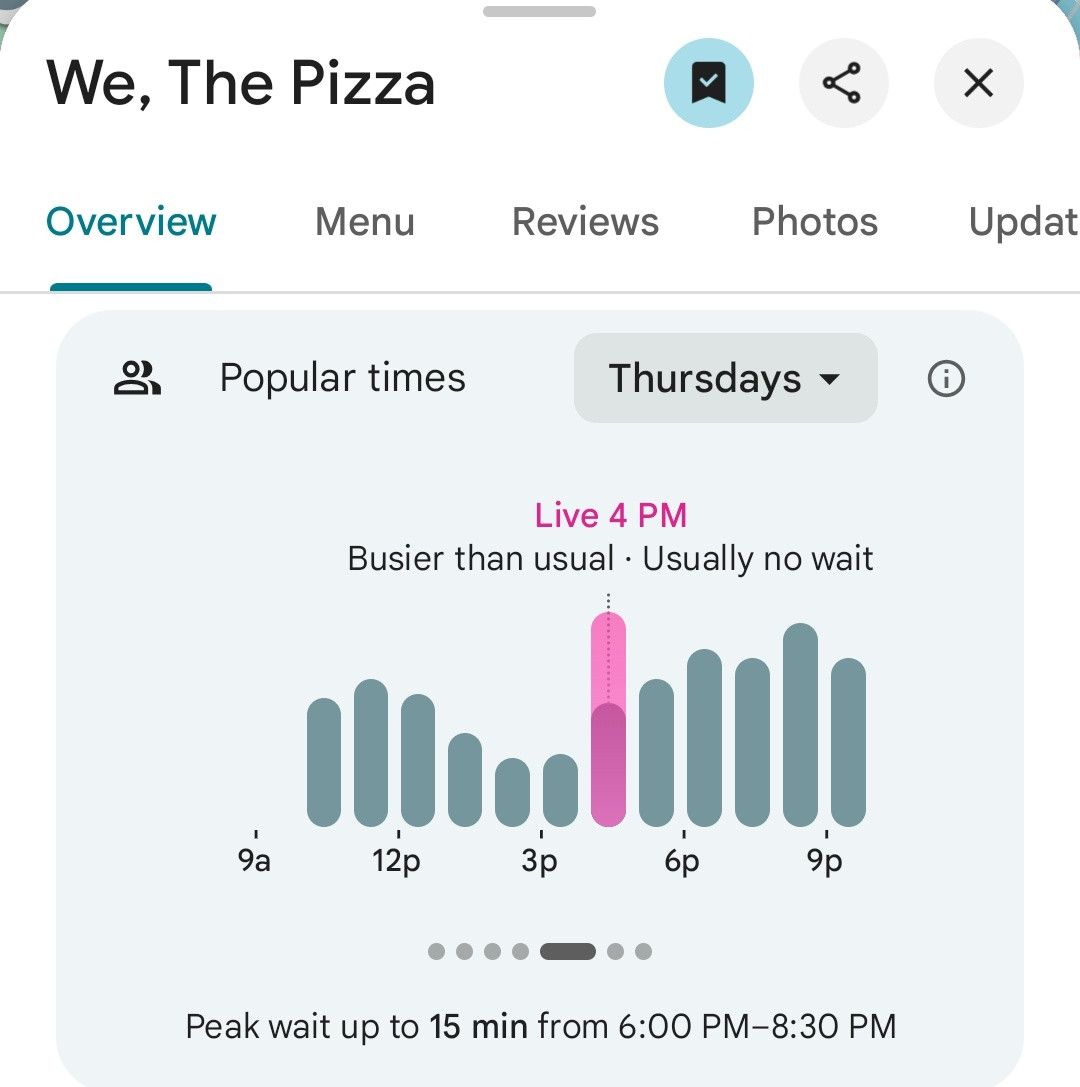This screenshot has width=1080, height=1087.
Task: View the Photos tab
Action: 814,222
